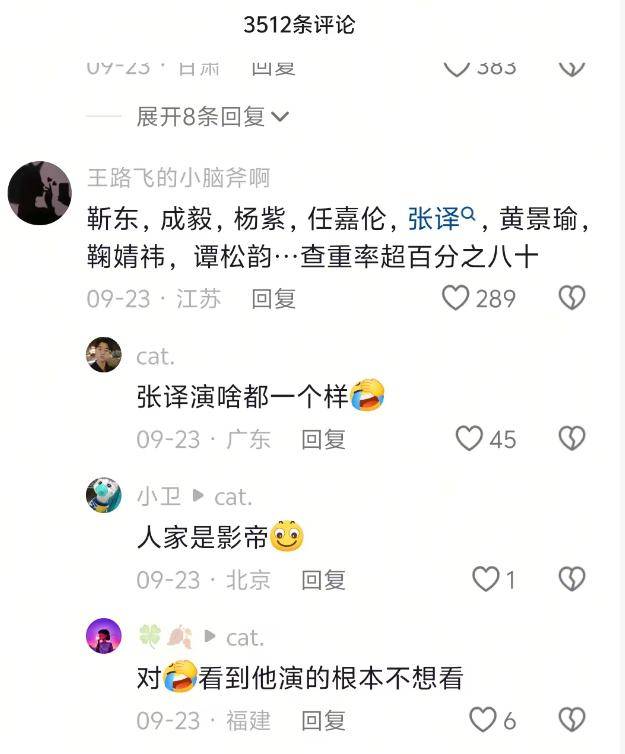Open 王路飞的小脑斧啊's profile avatar
625x754 pixels.
pos(39,192)
